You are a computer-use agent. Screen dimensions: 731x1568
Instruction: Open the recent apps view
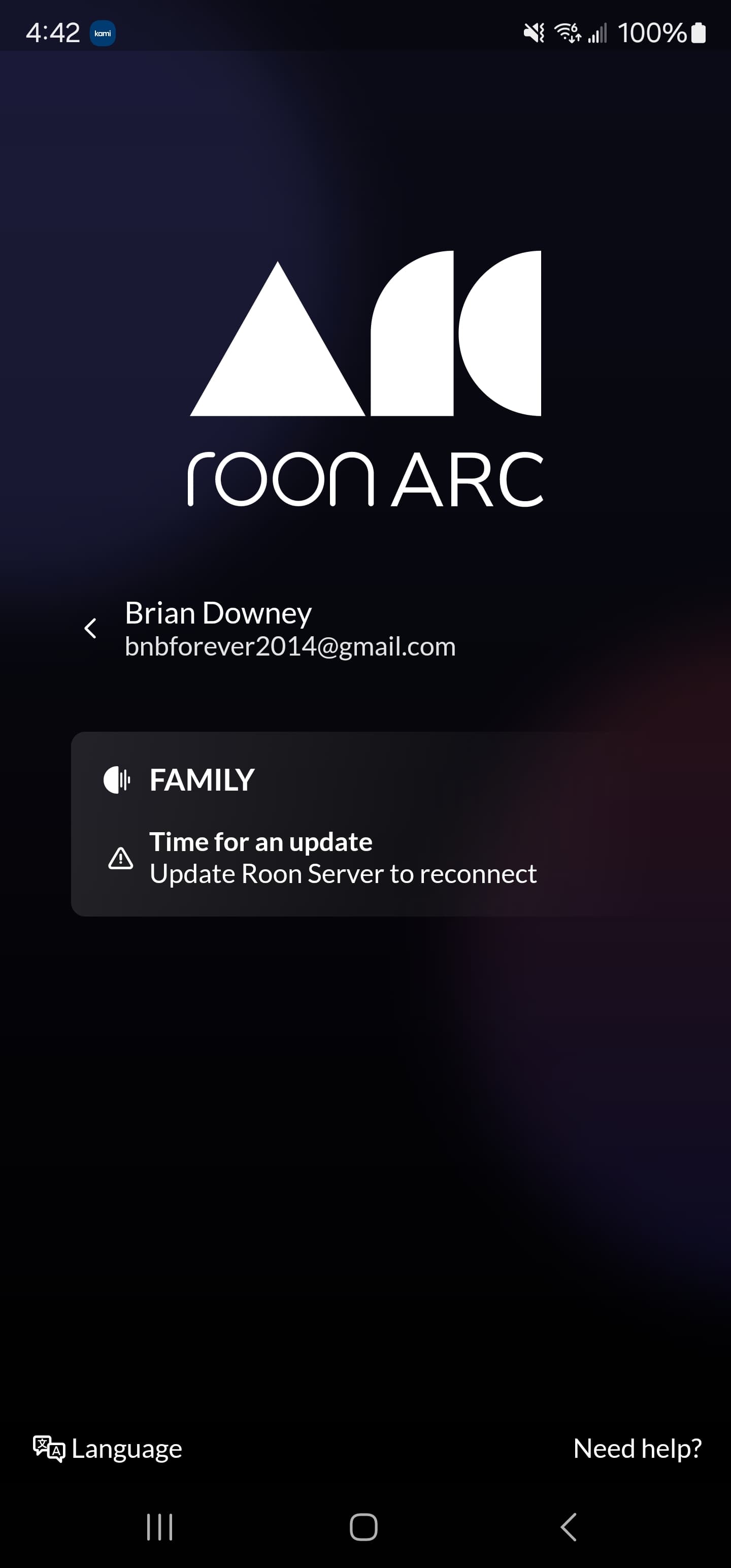click(x=160, y=1526)
